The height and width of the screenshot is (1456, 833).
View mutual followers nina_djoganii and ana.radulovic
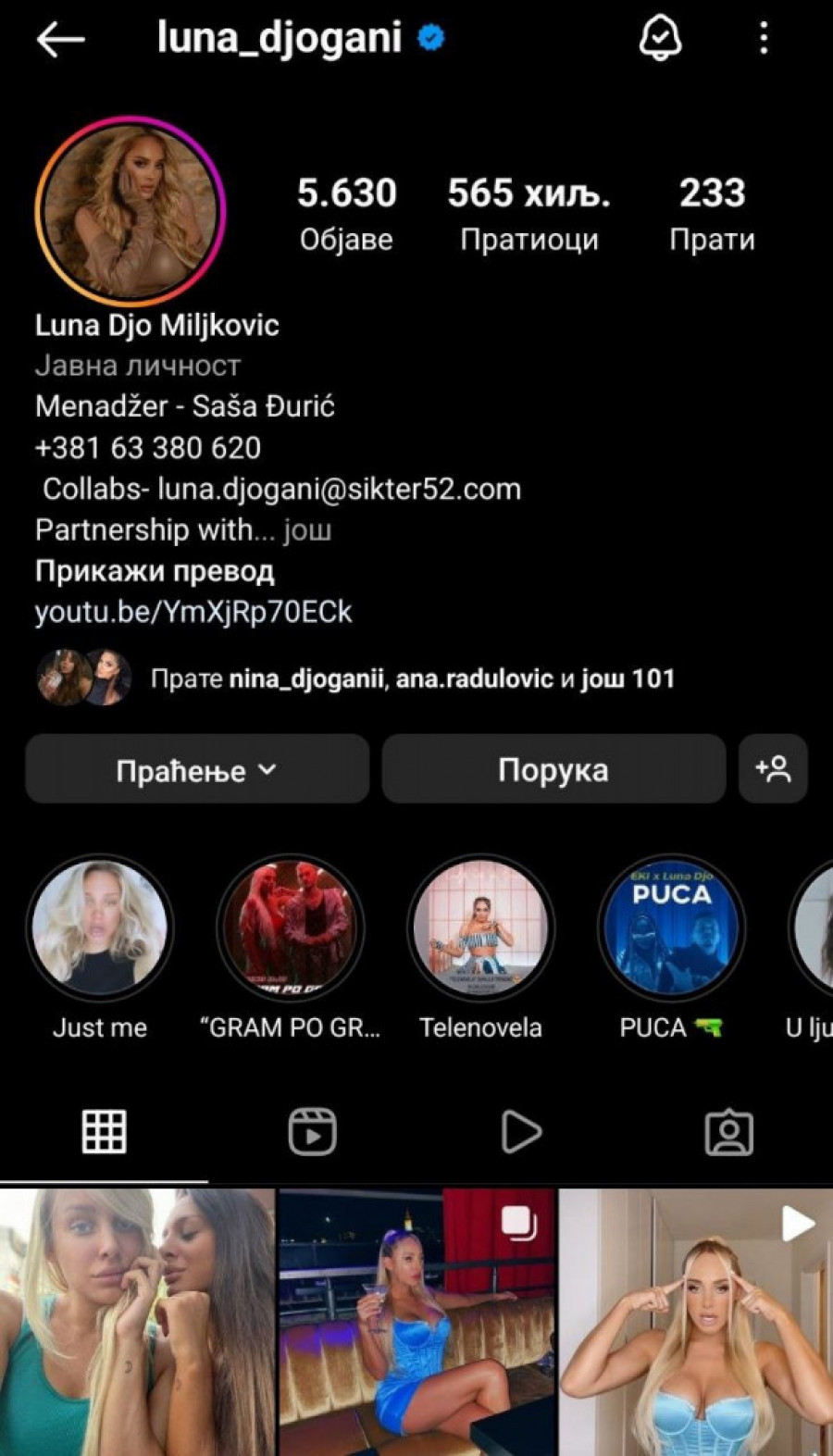[x=413, y=678]
